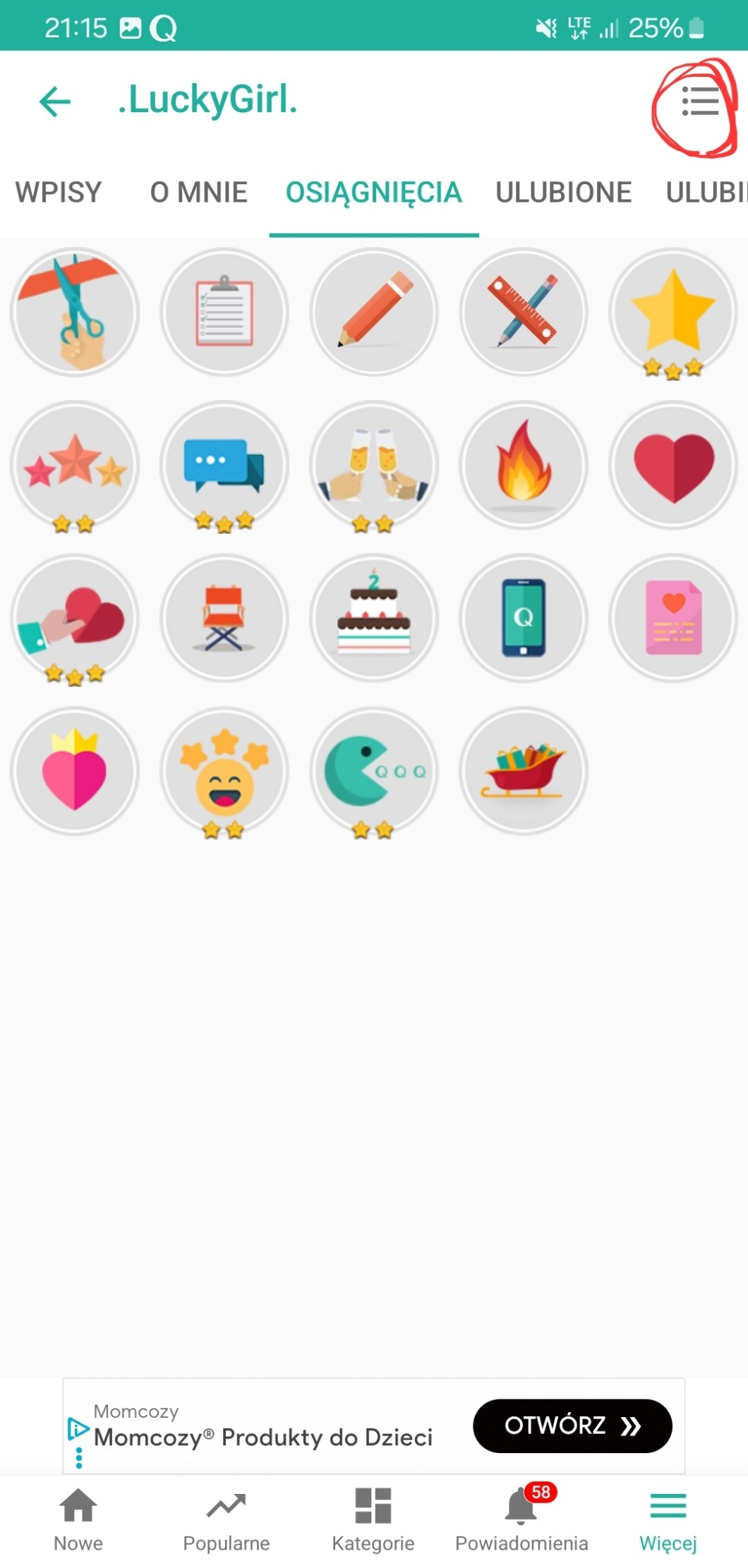View the speech bubbles achievement badge
Screen dimensions: 748x1568
(224, 465)
